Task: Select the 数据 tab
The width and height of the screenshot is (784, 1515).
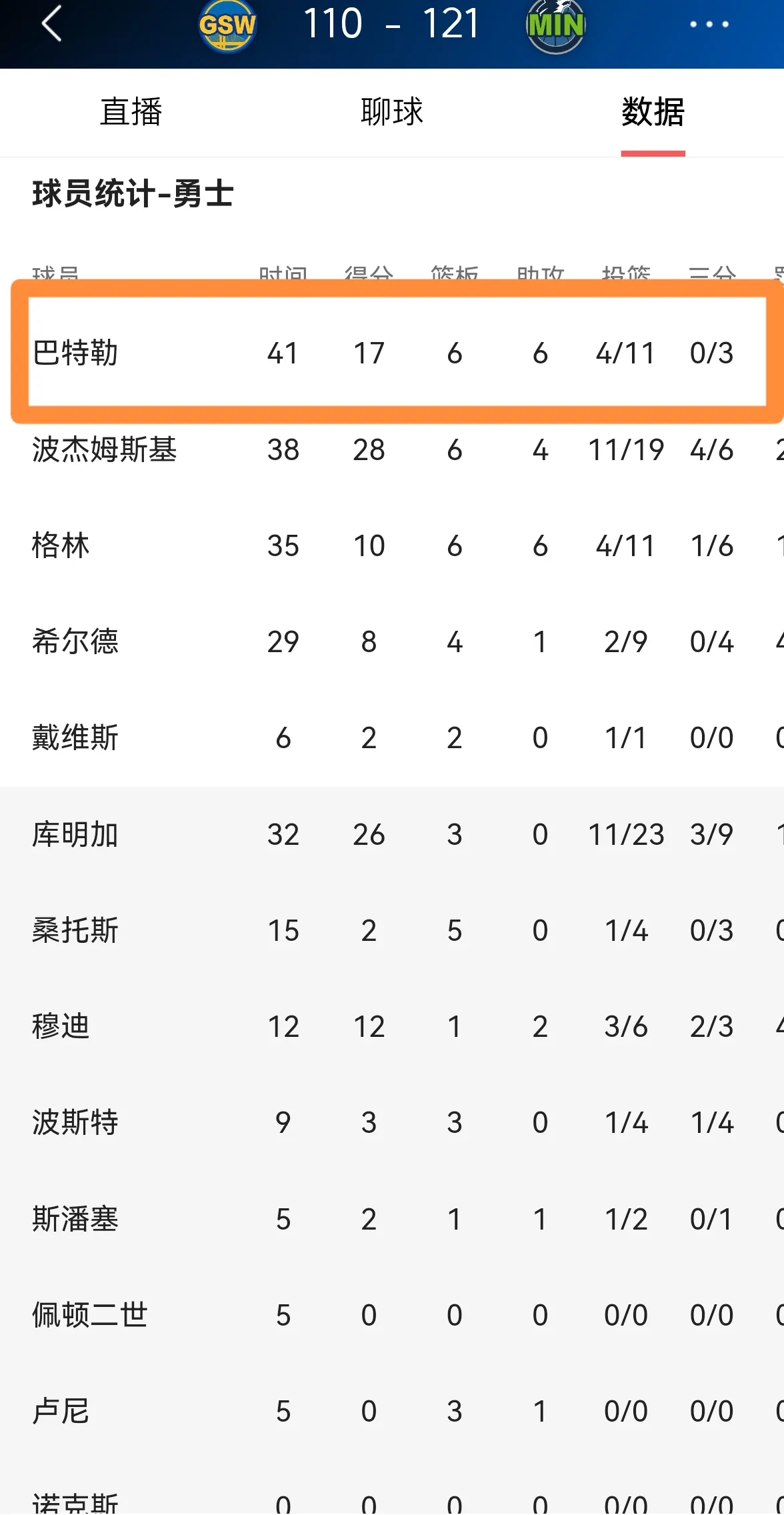Action: click(653, 111)
